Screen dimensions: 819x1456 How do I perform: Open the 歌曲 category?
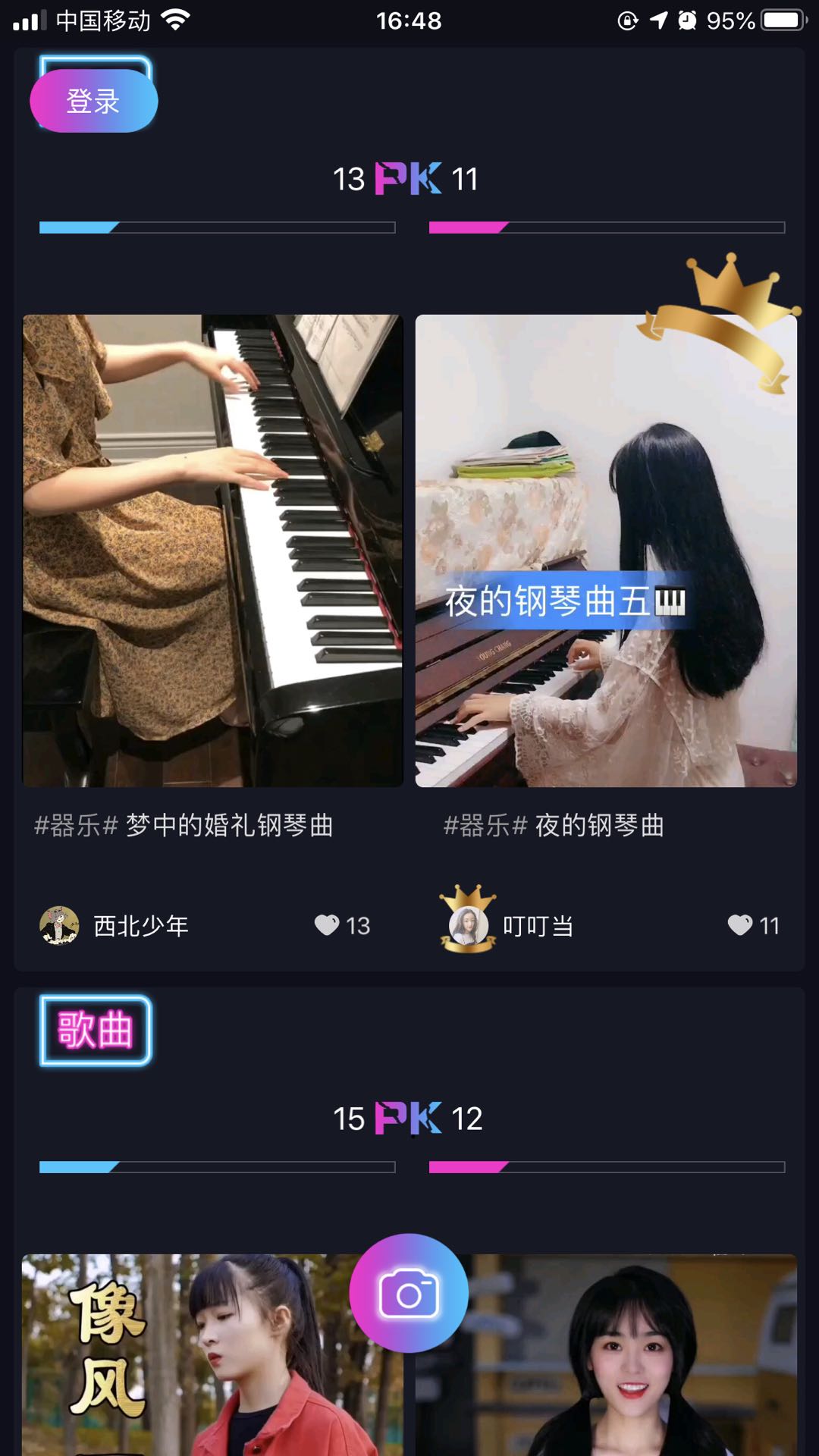click(x=96, y=1031)
